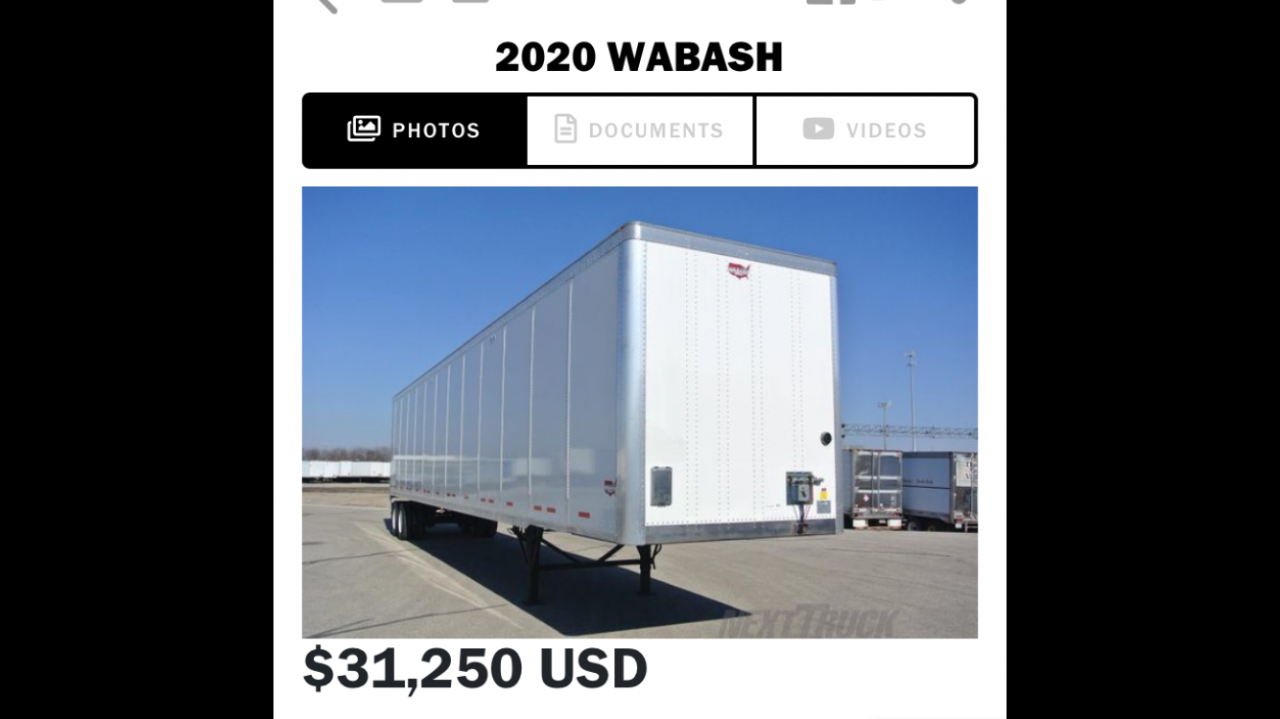Switch to the Photos tab
The width and height of the screenshot is (1280, 719).
[414, 130]
